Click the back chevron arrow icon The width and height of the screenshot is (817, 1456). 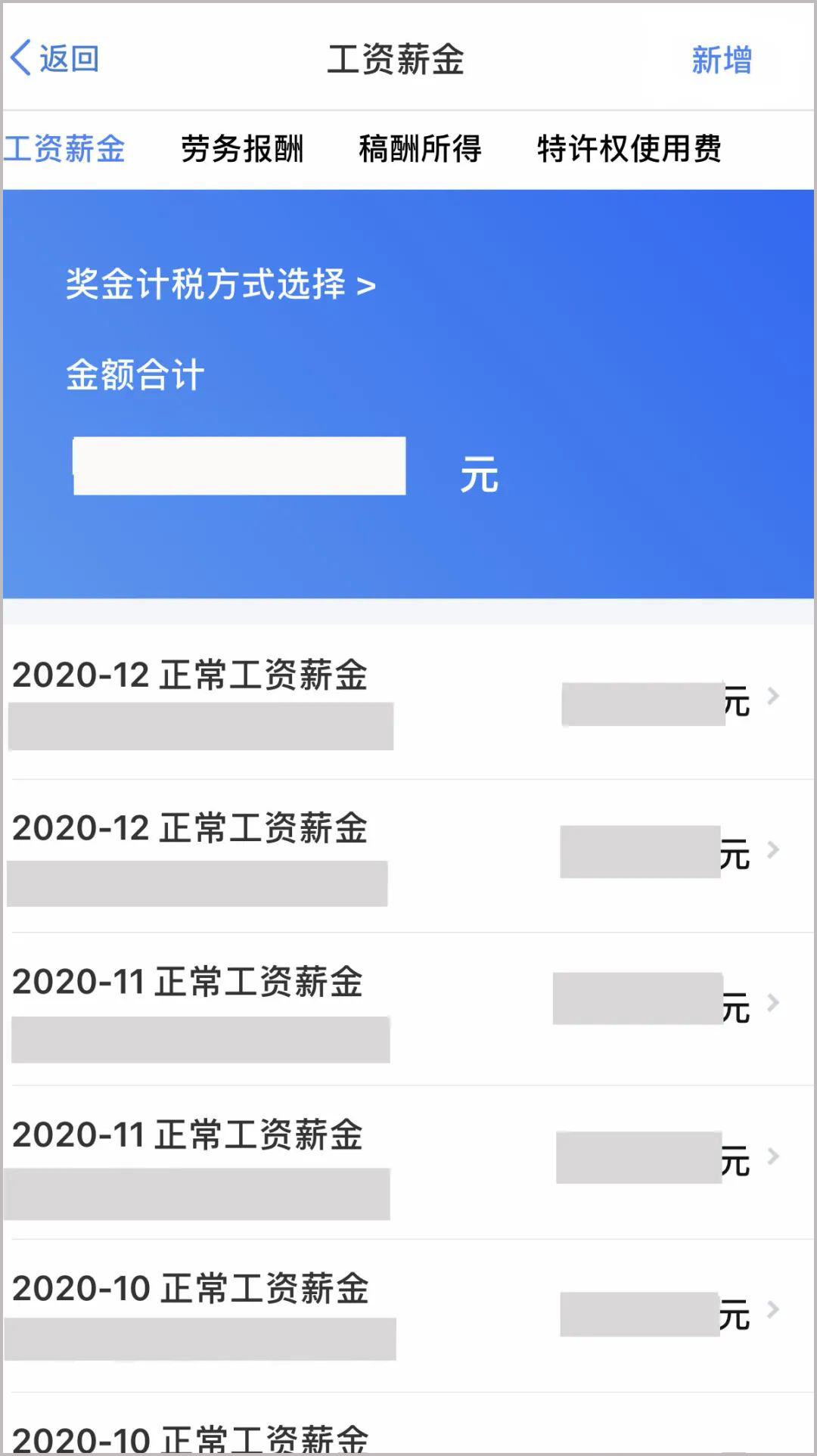coord(23,59)
